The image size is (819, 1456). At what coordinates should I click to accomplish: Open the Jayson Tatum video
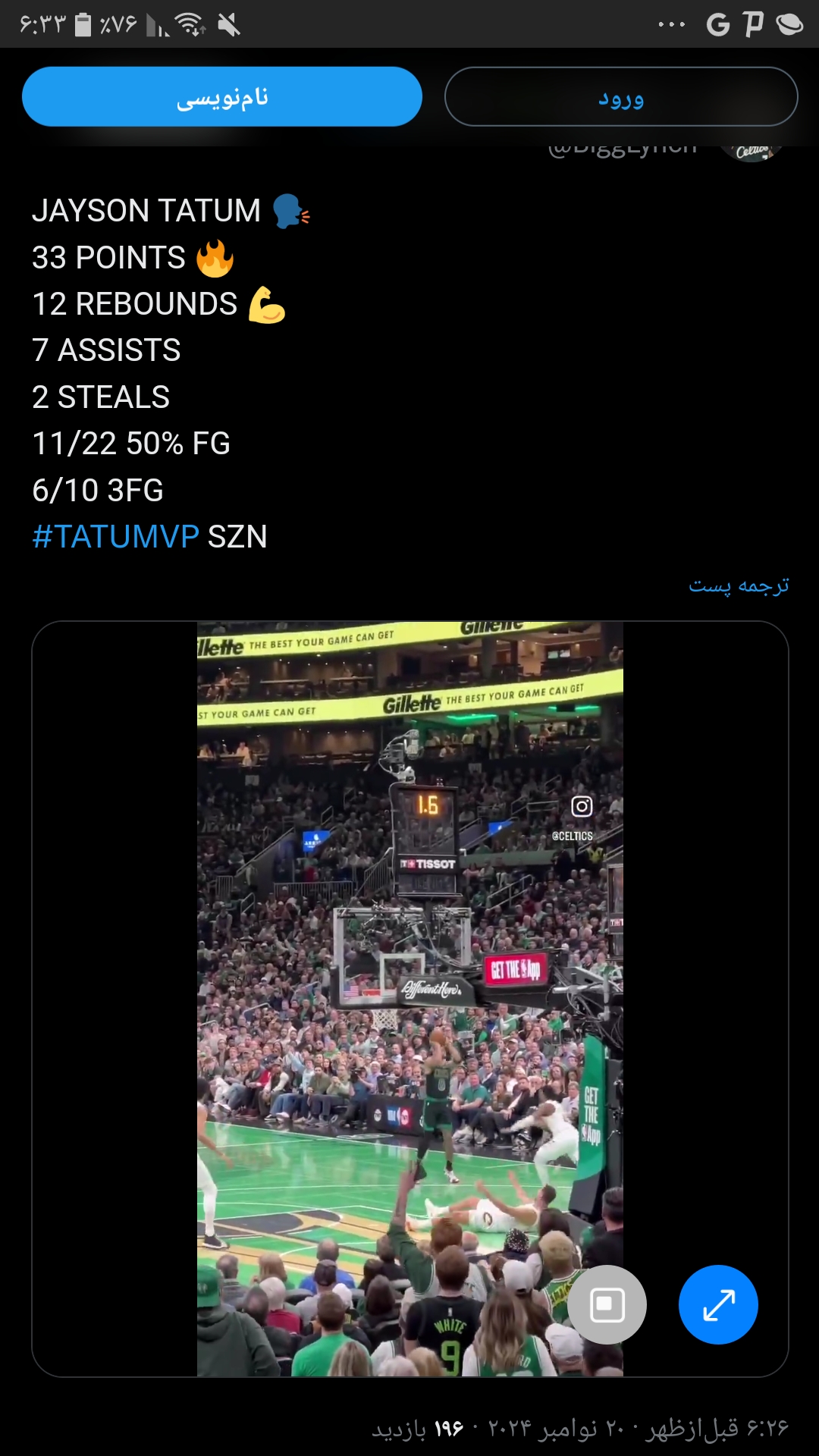[x=410, y=999]
